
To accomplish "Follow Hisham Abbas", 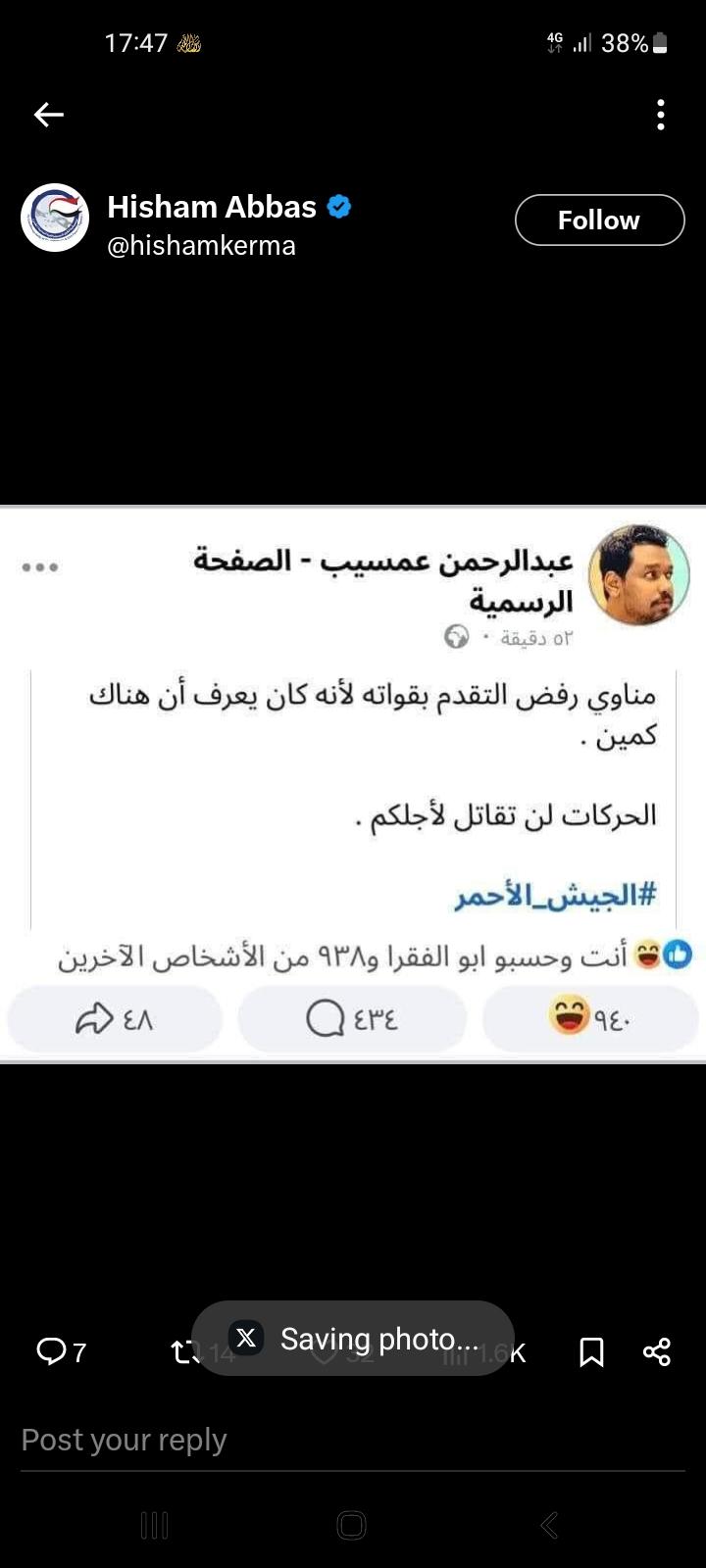I will [599, 220].
